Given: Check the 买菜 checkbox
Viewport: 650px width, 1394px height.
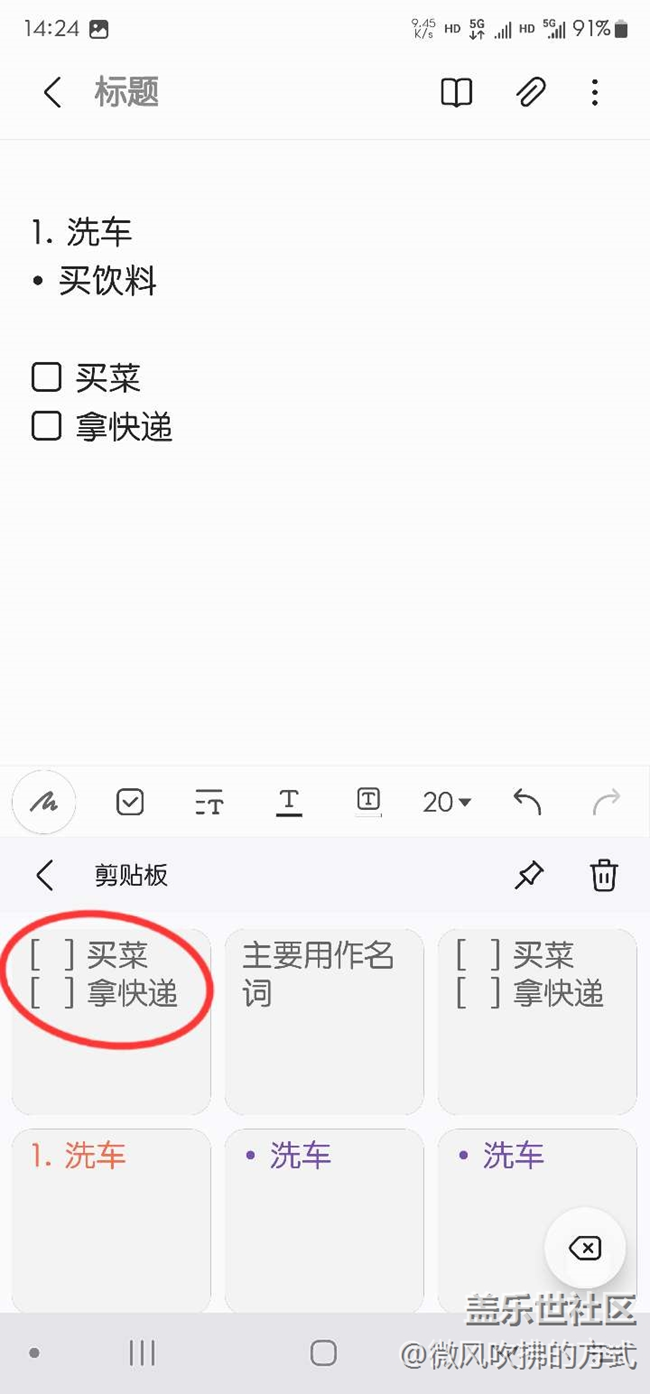Looking at the screenshot, I should (46, 377).
